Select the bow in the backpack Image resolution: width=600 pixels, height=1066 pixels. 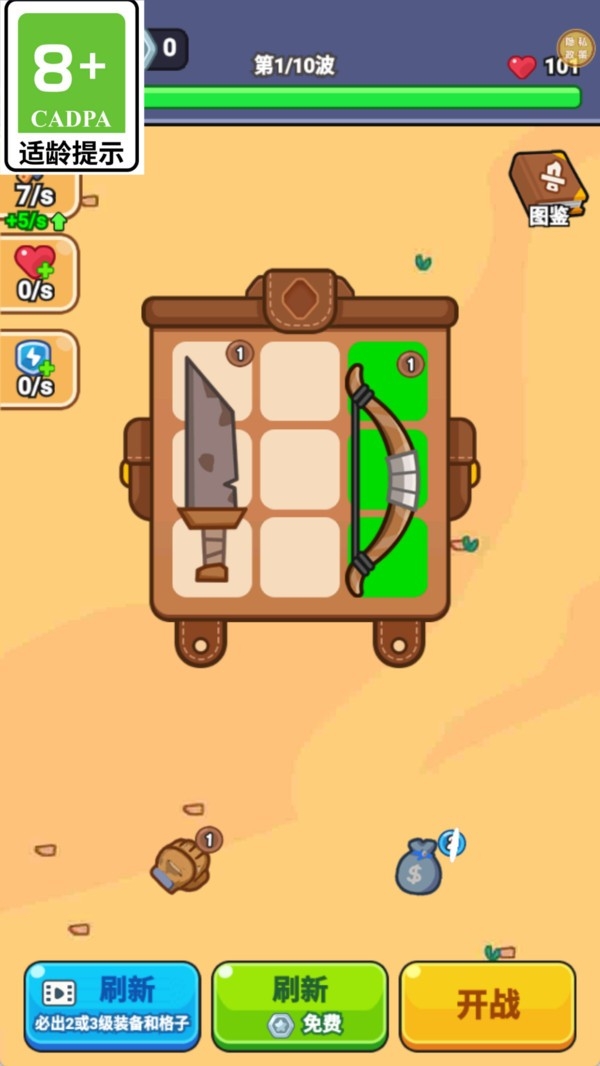coord(382,479)
